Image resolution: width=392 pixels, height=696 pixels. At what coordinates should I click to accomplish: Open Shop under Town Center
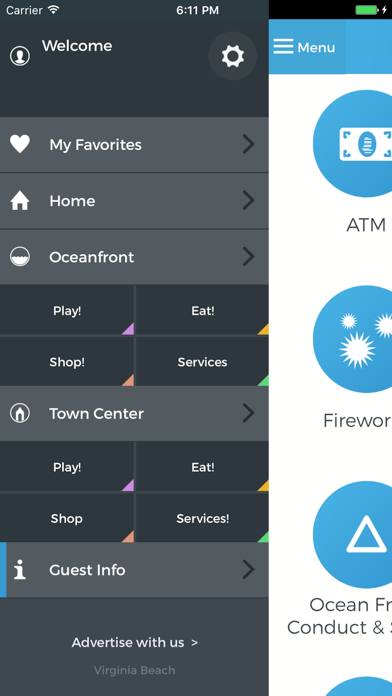[x=67, y=518]
